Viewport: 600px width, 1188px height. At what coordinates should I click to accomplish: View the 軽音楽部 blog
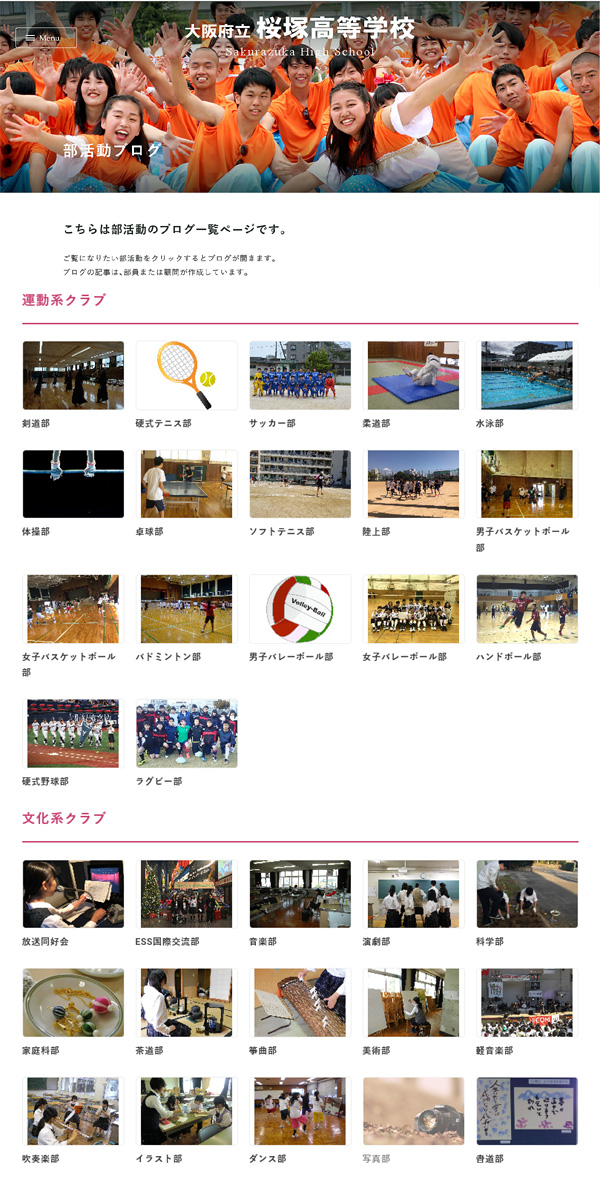(x=527, y=1002)
